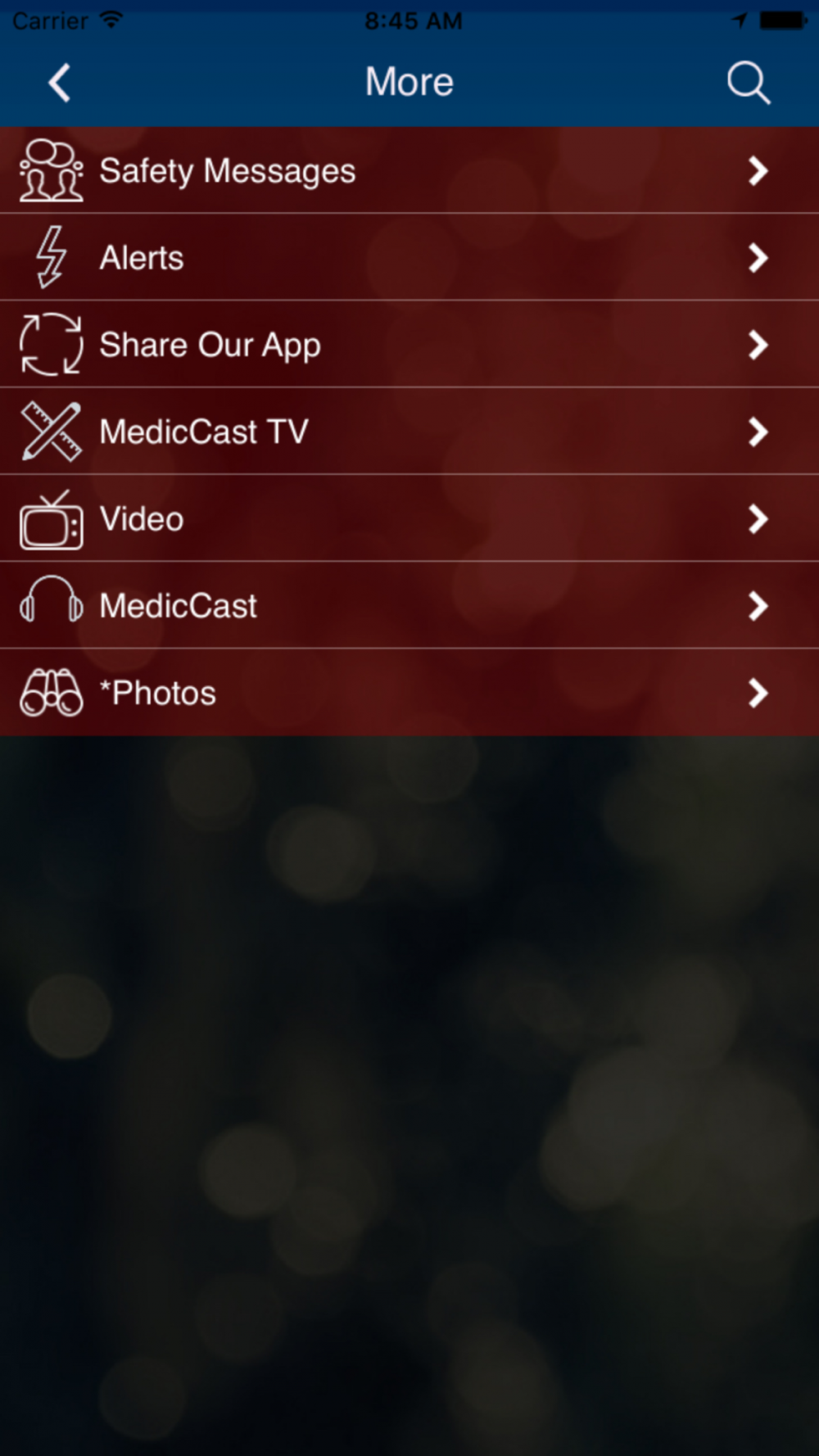Open Safety Messages
819x1456 pixels.
click(x=409, y=170)
